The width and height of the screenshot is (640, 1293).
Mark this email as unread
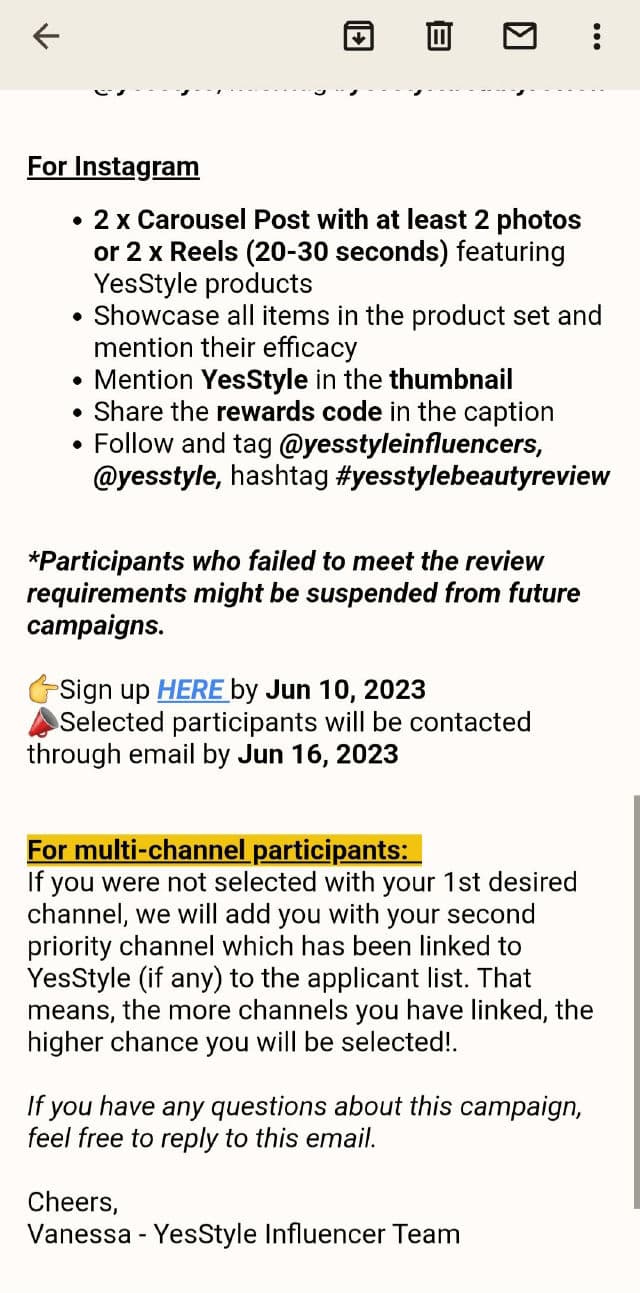click(x=518, y=37)
